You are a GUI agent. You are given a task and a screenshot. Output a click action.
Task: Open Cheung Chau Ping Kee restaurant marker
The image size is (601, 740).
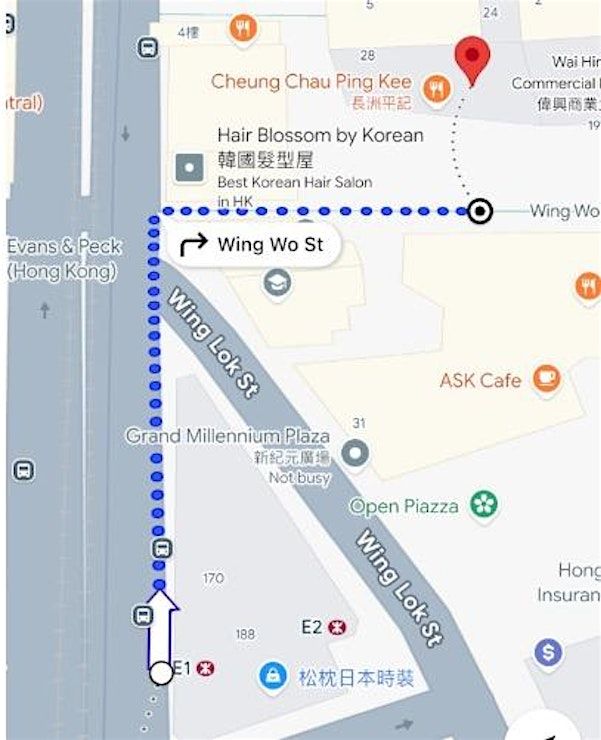pyautogui.click(x=435, y=88)
